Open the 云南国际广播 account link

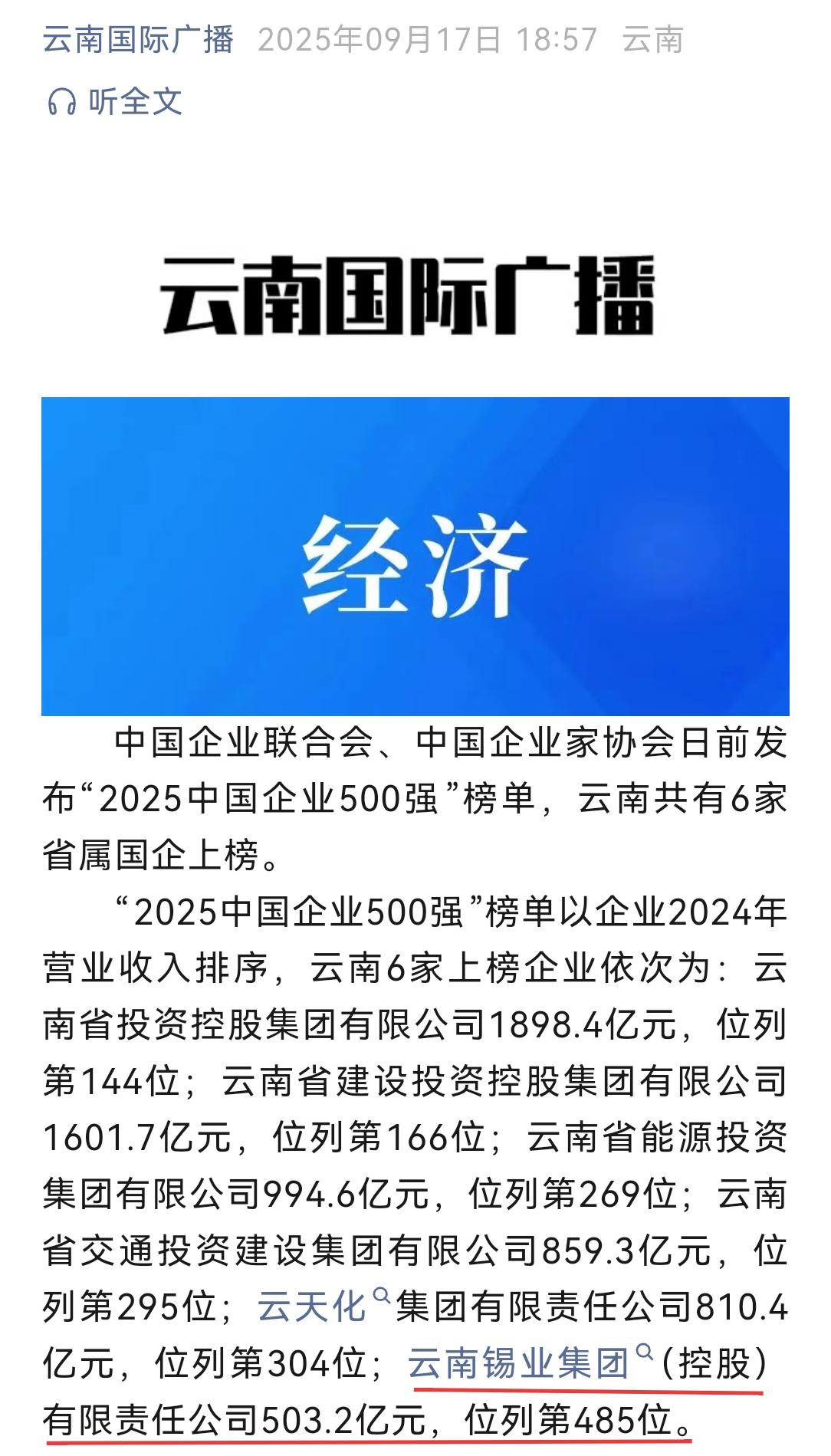click(138, 40)
